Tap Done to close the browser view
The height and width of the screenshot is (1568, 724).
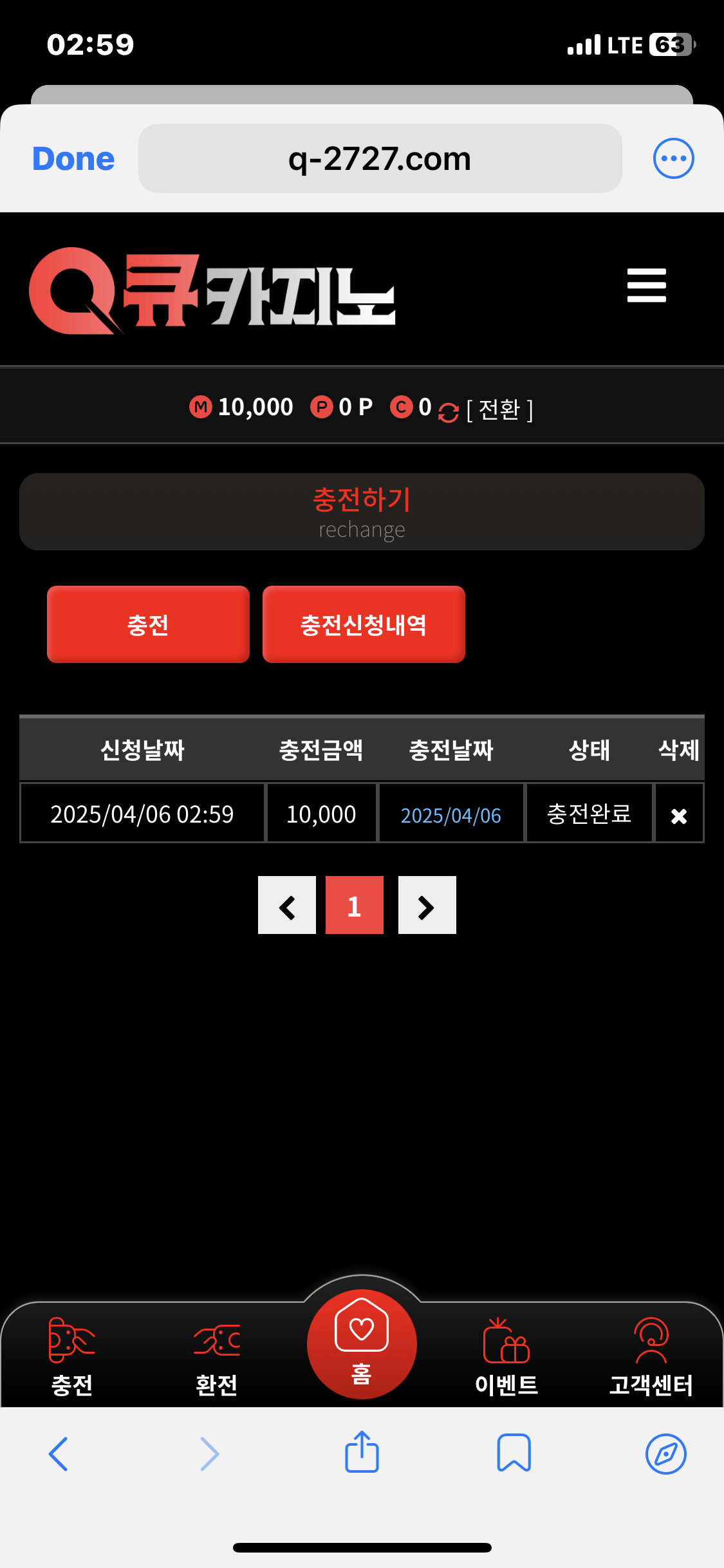(73, 159)
